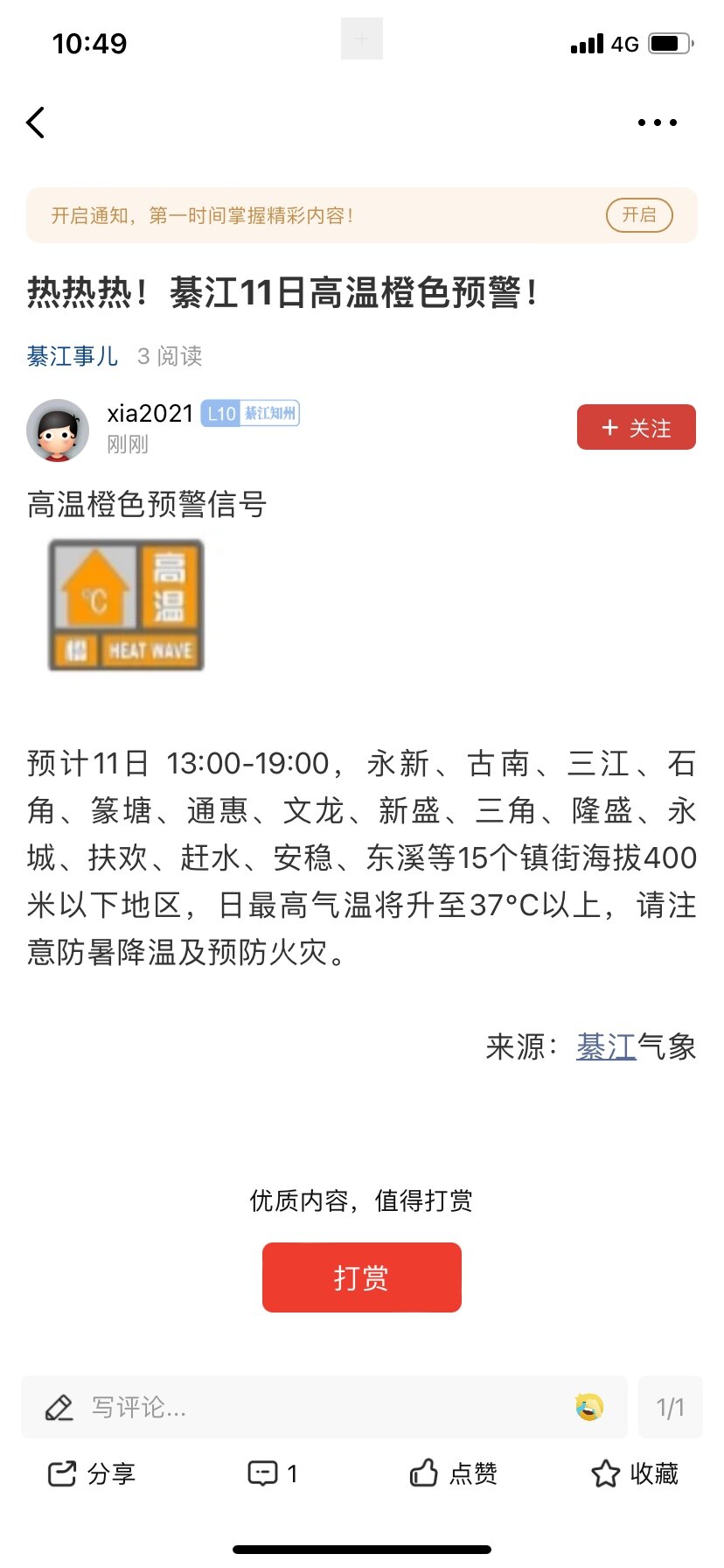Viewport: 724px width, 1568px height.
Task: Like the post with 点赞
Action: (x=454, y=1473)
